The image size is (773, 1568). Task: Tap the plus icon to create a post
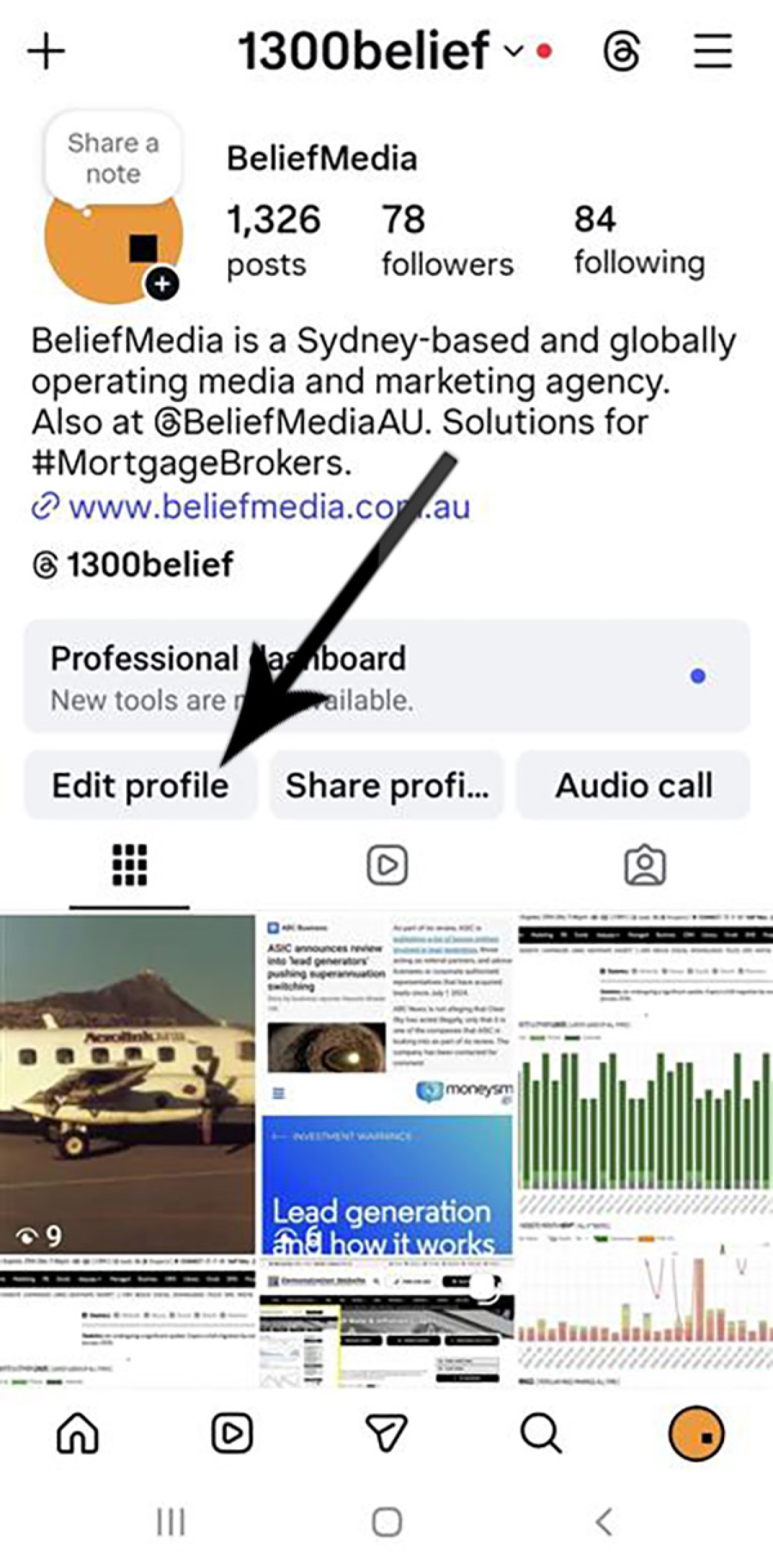(x=46, y=51)
